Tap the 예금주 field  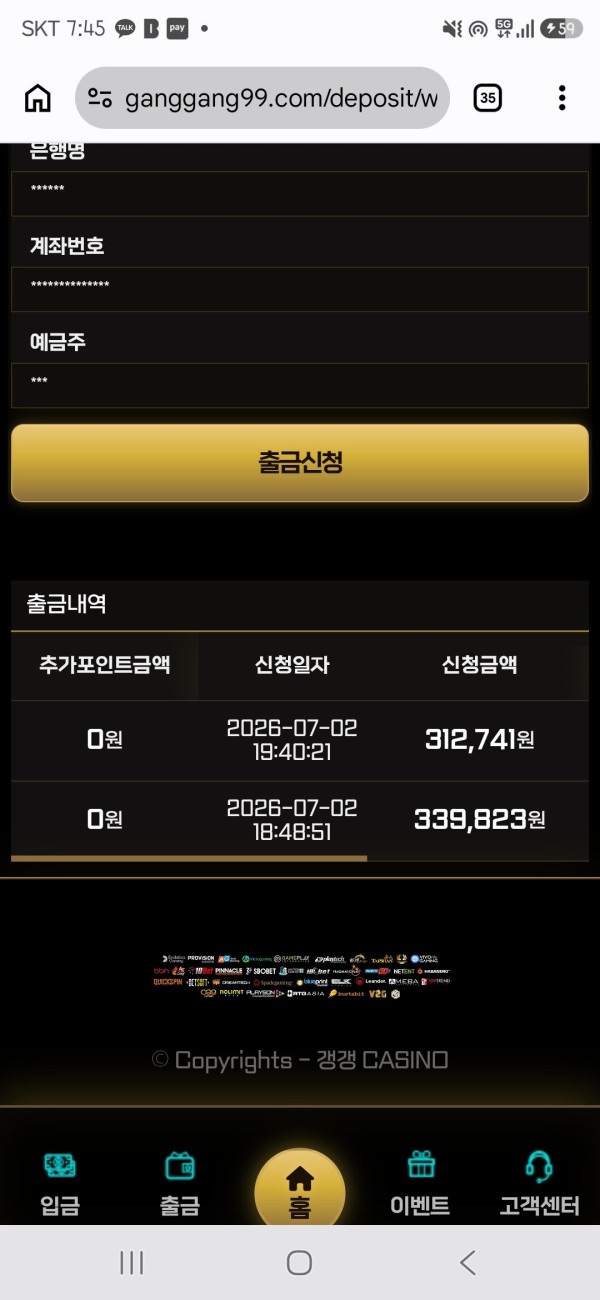coord(300,385)
